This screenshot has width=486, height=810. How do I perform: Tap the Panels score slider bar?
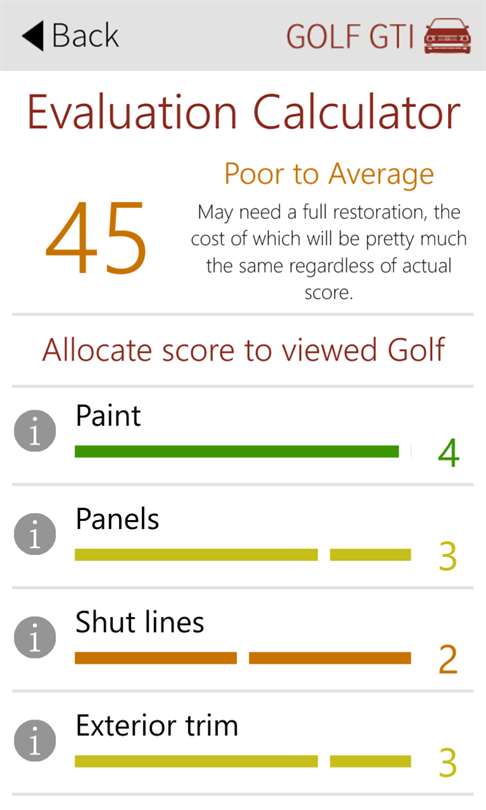coord(243,555)
